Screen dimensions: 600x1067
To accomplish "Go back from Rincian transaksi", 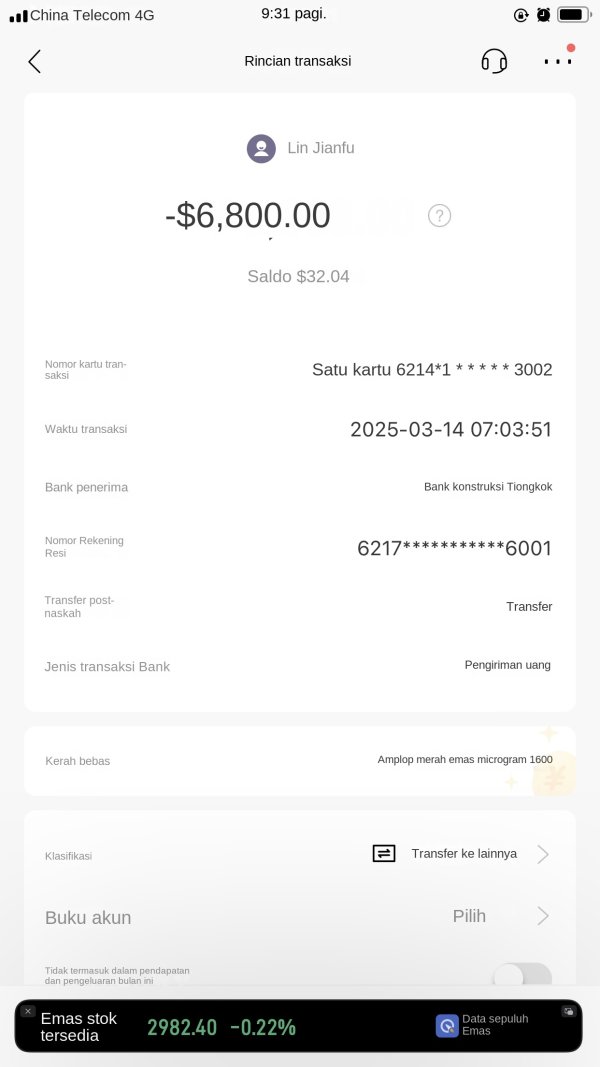I will (x=34, y=61).
